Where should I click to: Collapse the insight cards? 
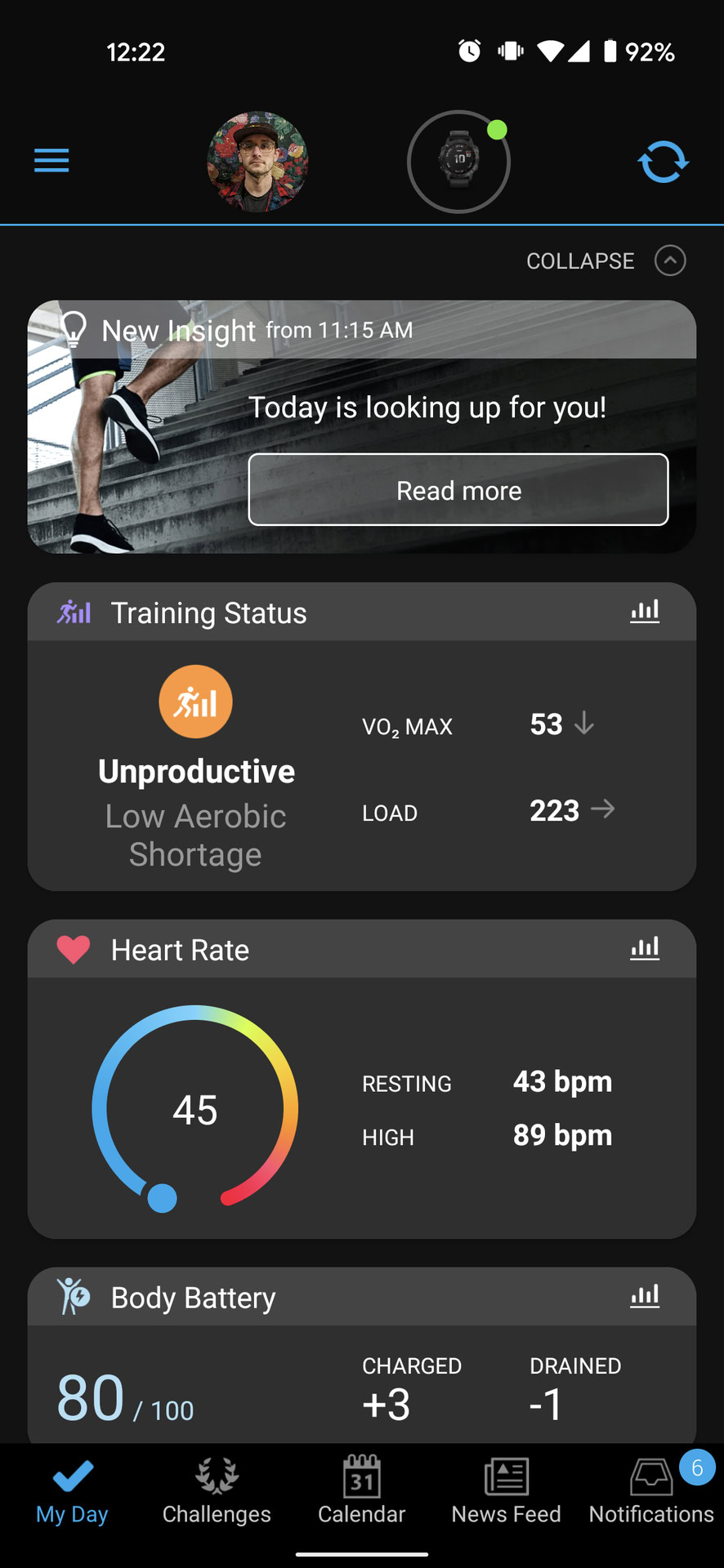click(x=606, y=261)
